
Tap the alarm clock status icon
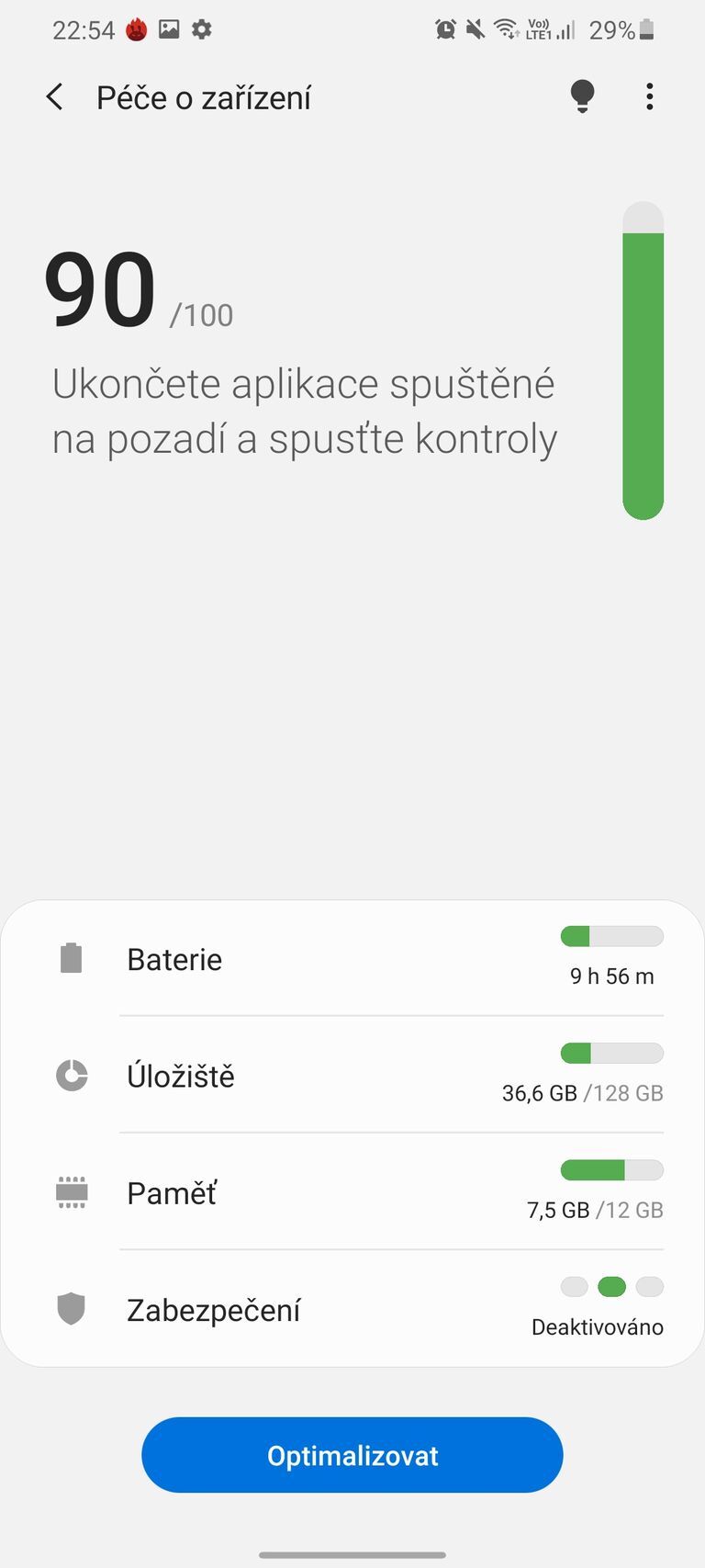click(x=446, y=28)
